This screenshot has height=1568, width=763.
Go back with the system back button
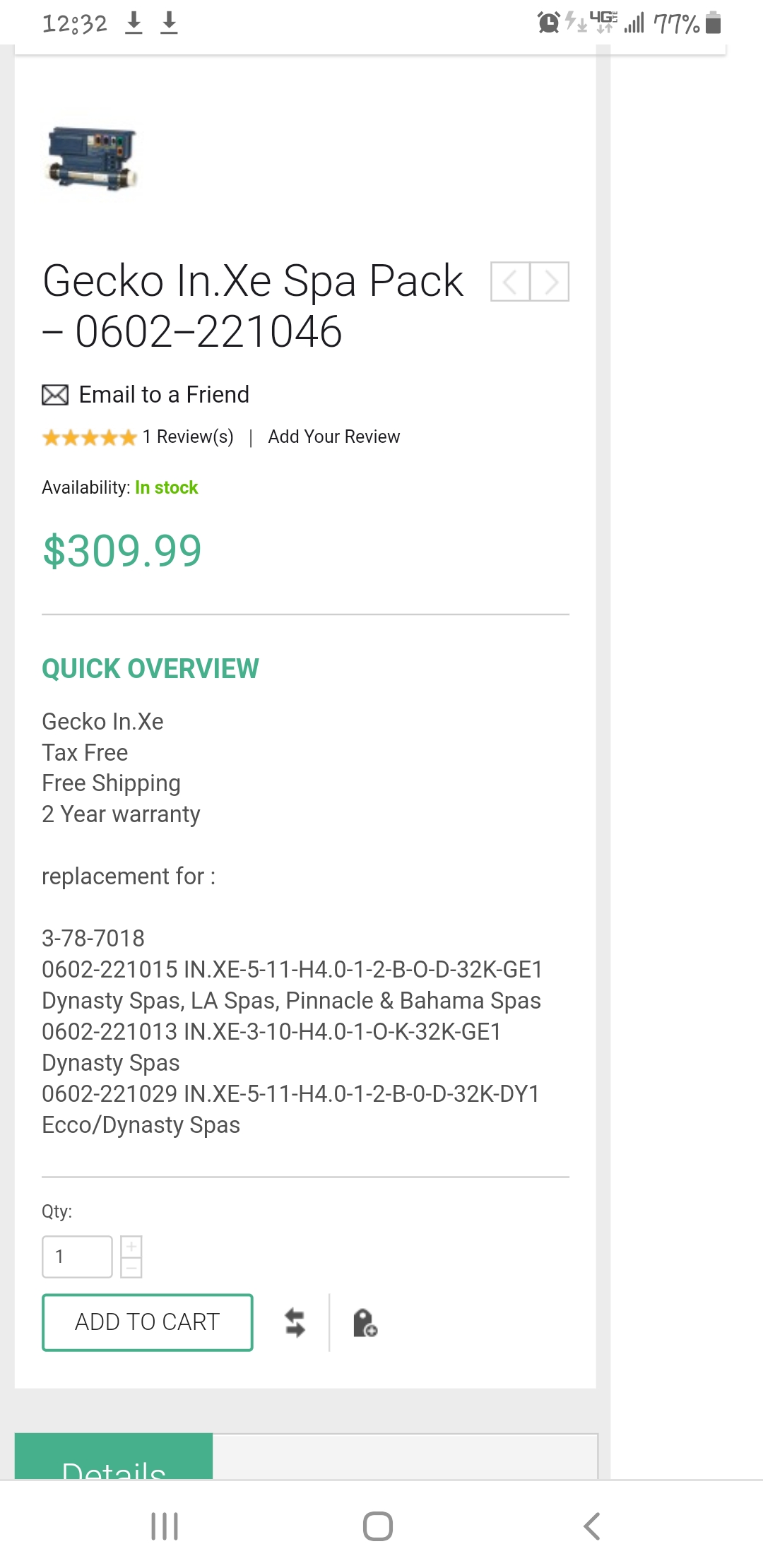(x=592, y=1526)
